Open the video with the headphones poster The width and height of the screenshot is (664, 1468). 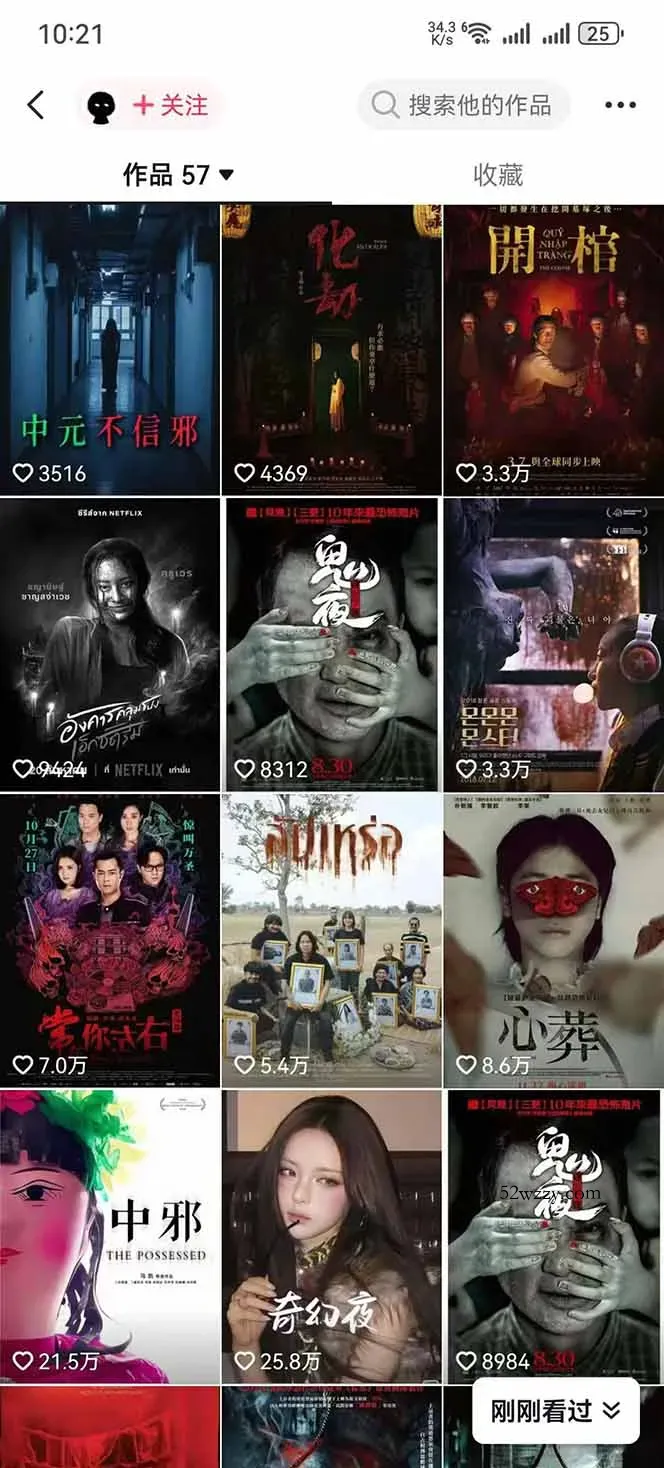(x=553, y=644)
